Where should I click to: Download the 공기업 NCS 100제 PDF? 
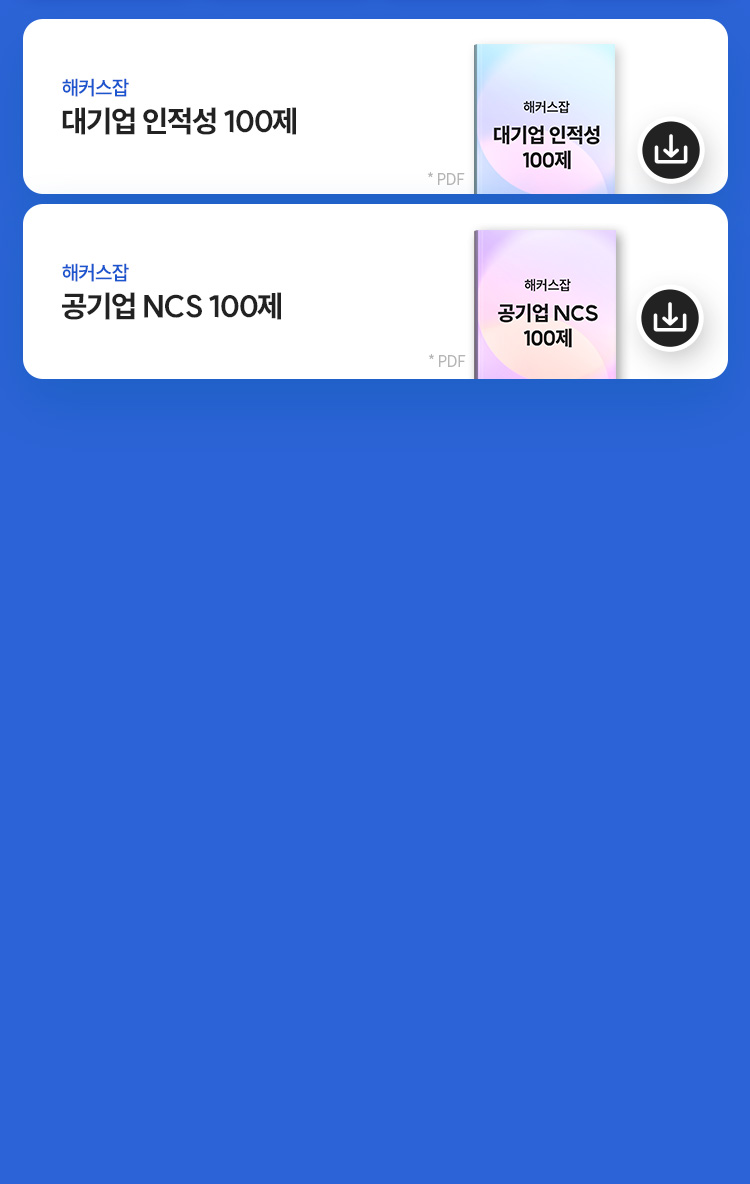(670, 318)
